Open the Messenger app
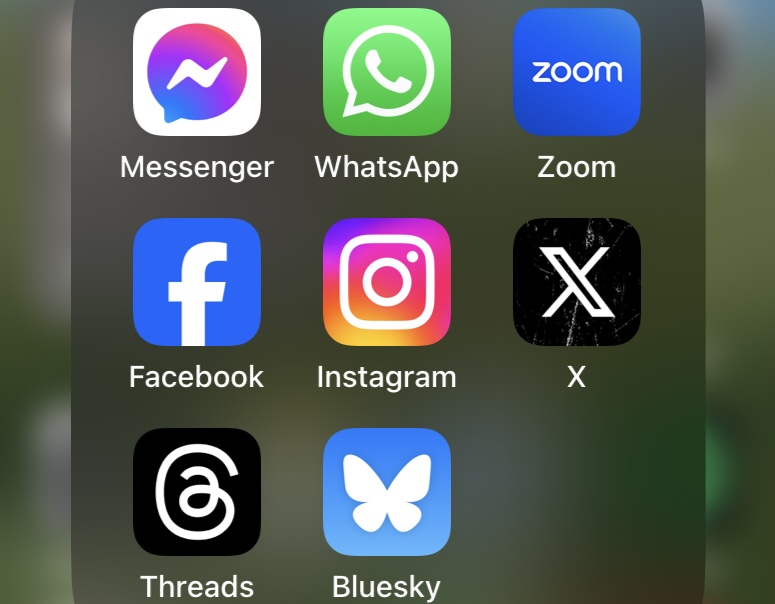 [x=197, y=72]
